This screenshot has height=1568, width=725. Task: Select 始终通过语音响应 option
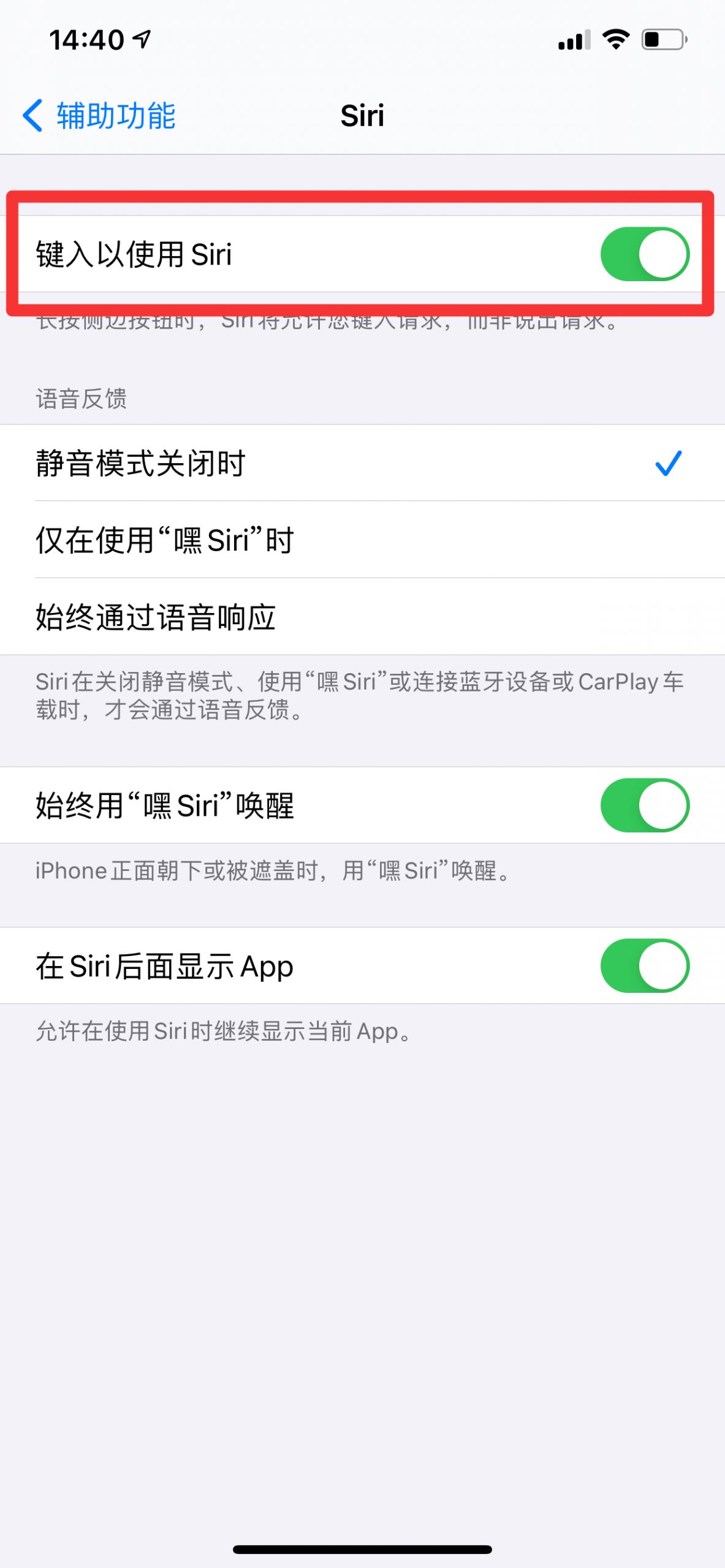[x=362, y=617]
